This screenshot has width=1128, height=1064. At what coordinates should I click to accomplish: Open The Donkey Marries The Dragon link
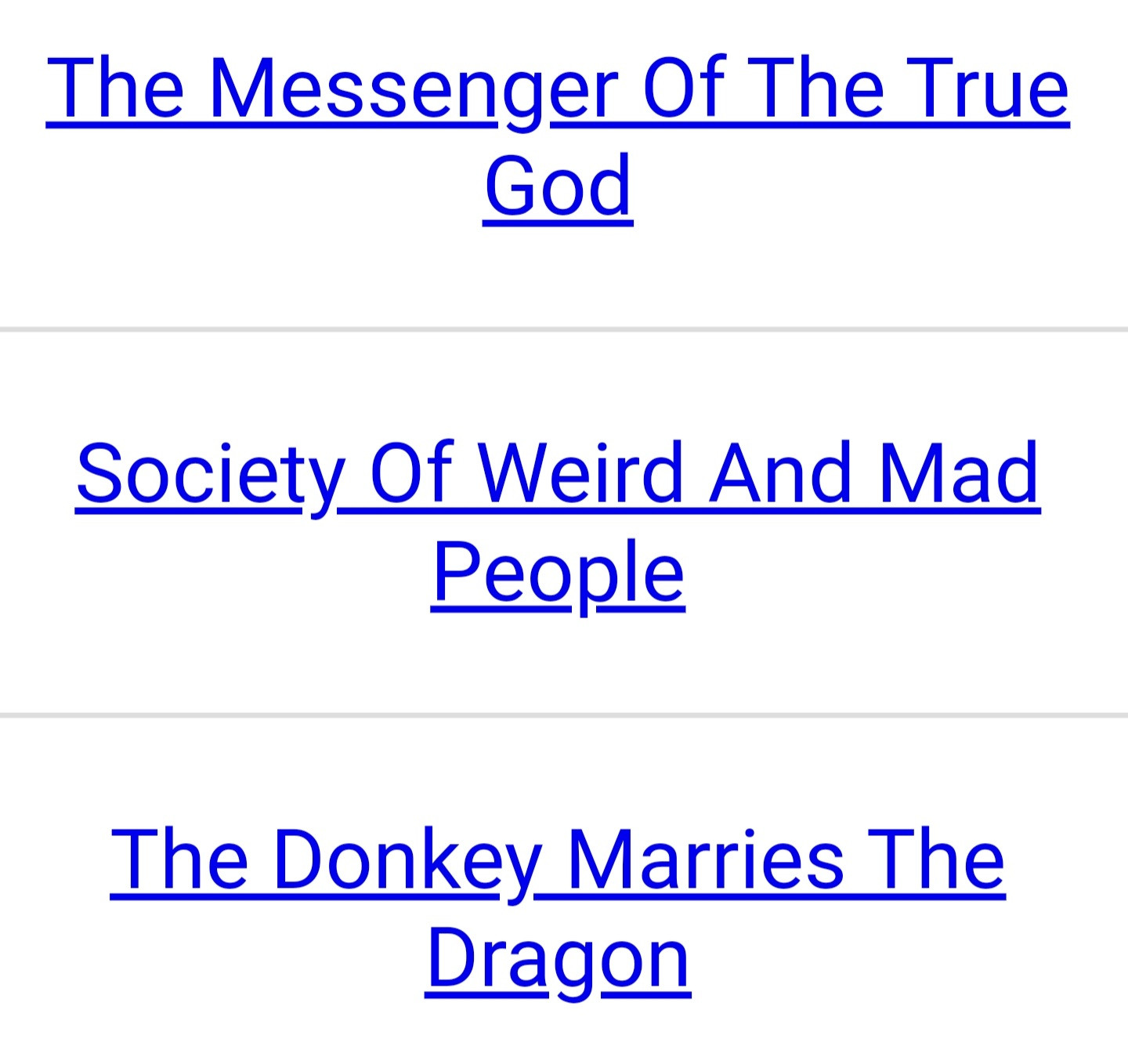pos(558,860)
